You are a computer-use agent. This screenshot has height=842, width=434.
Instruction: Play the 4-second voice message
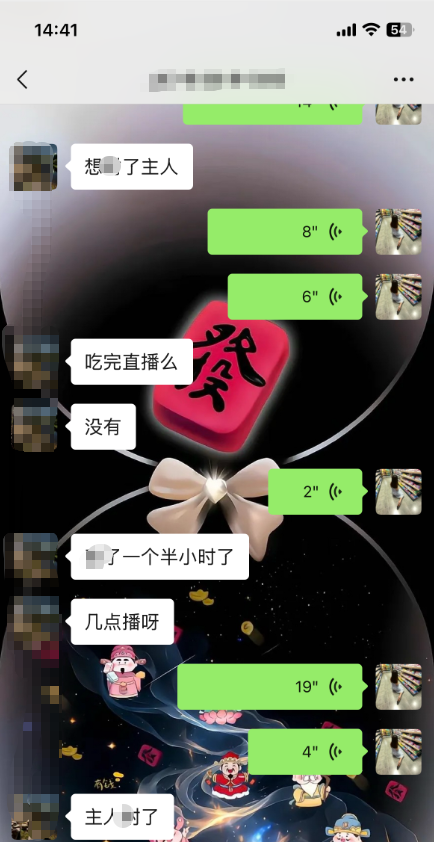tap(305, 752)
